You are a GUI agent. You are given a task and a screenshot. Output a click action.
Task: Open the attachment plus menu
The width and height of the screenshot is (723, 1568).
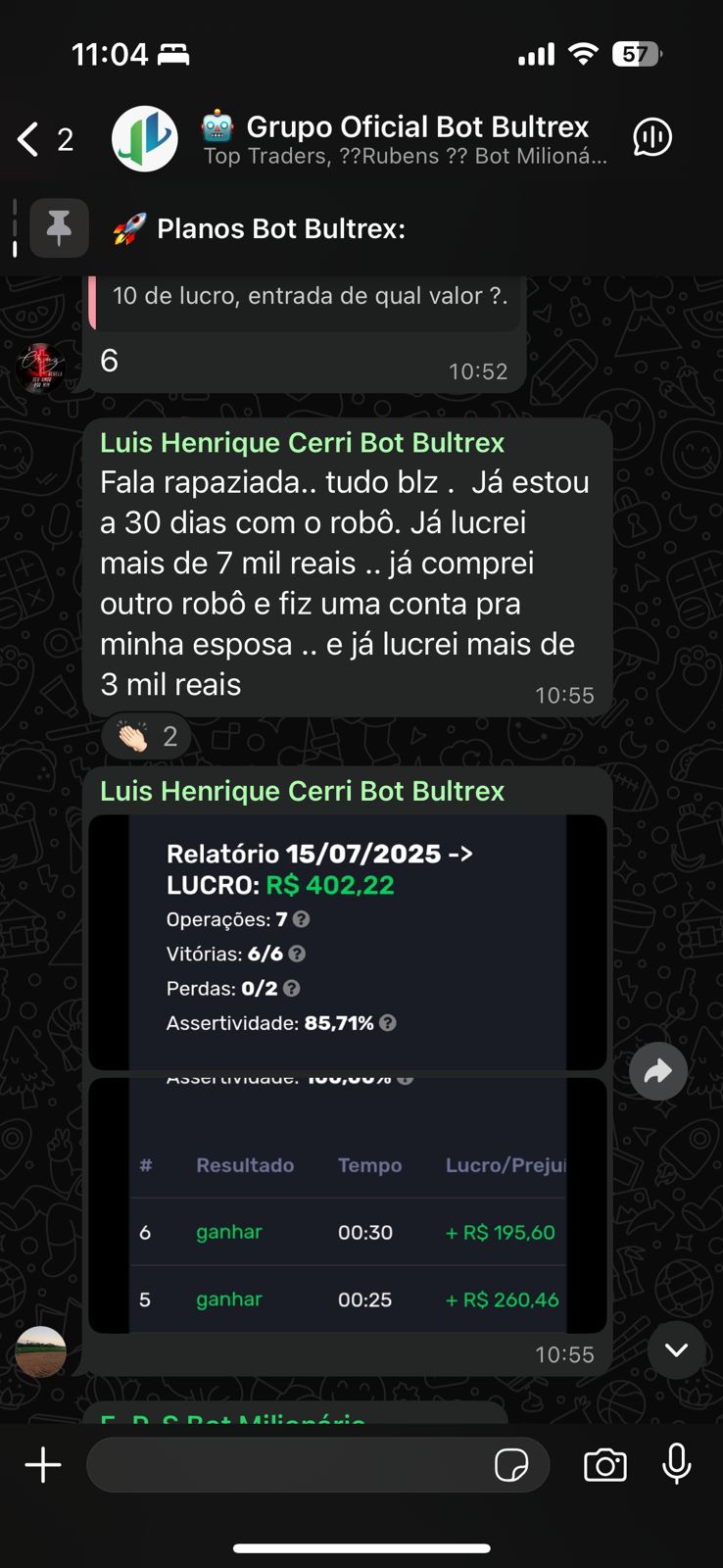click(x=43, y=1465)
